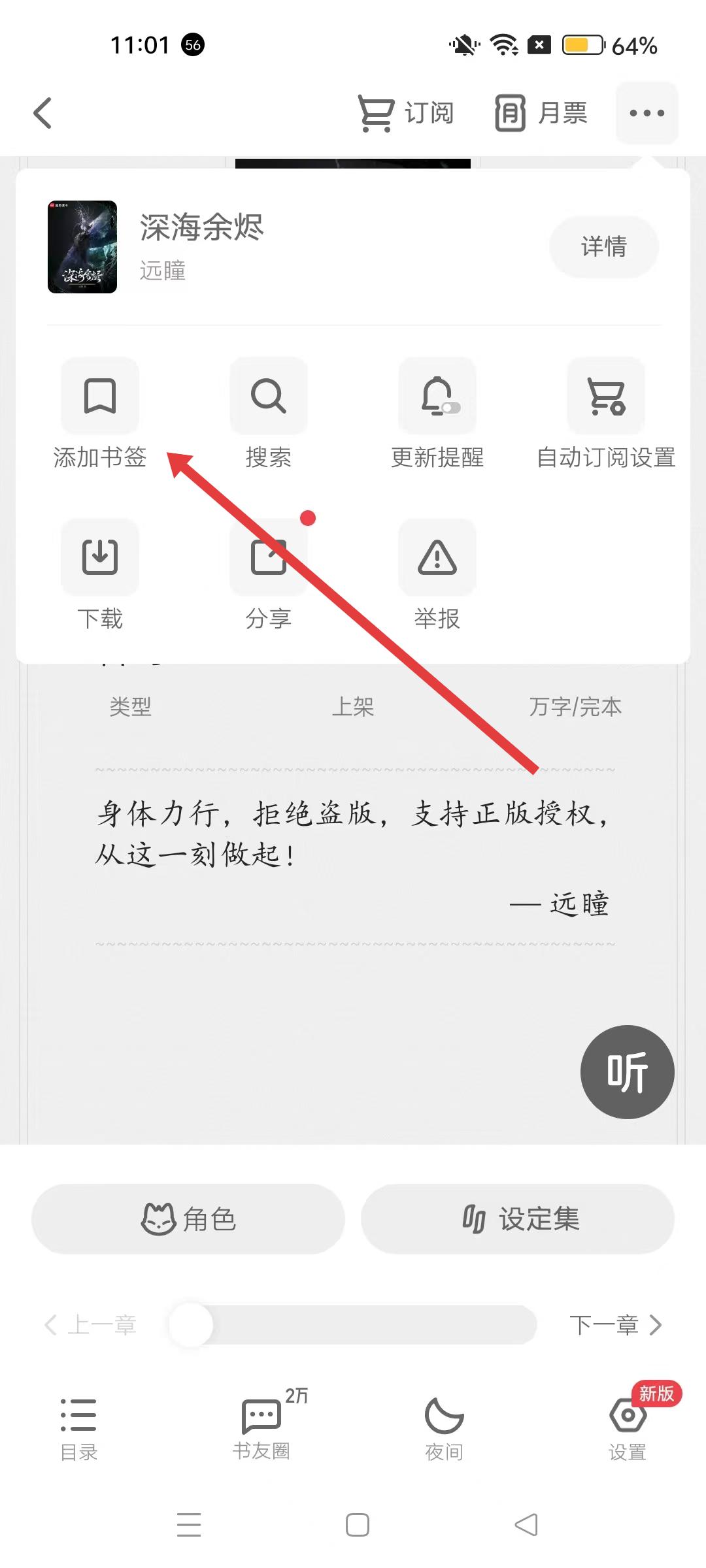The image size is (706, 1568).
Task: Open 月票 monthly ticket option
Action: 541,113
